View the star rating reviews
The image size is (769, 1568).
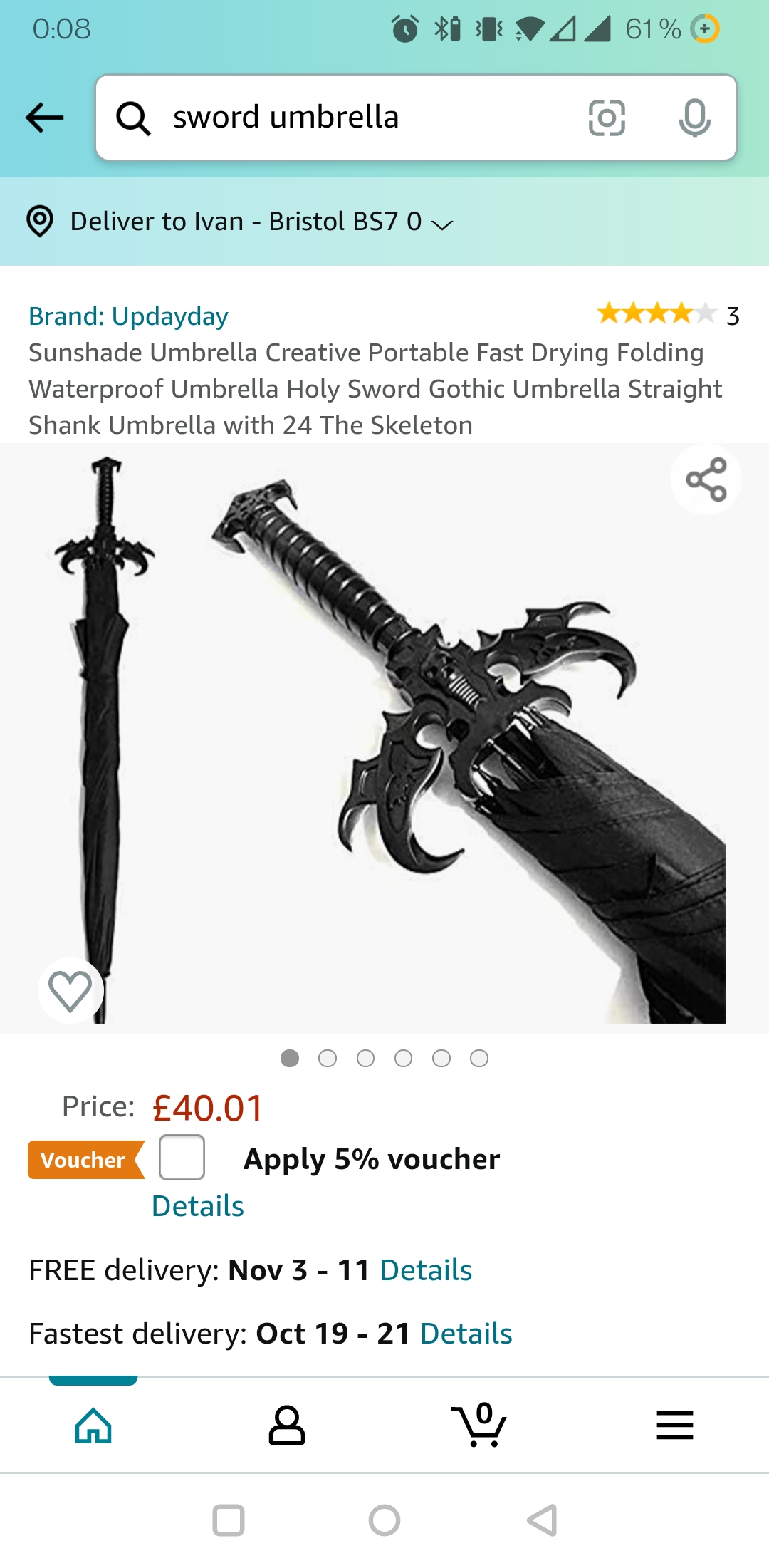click(668, 314)
